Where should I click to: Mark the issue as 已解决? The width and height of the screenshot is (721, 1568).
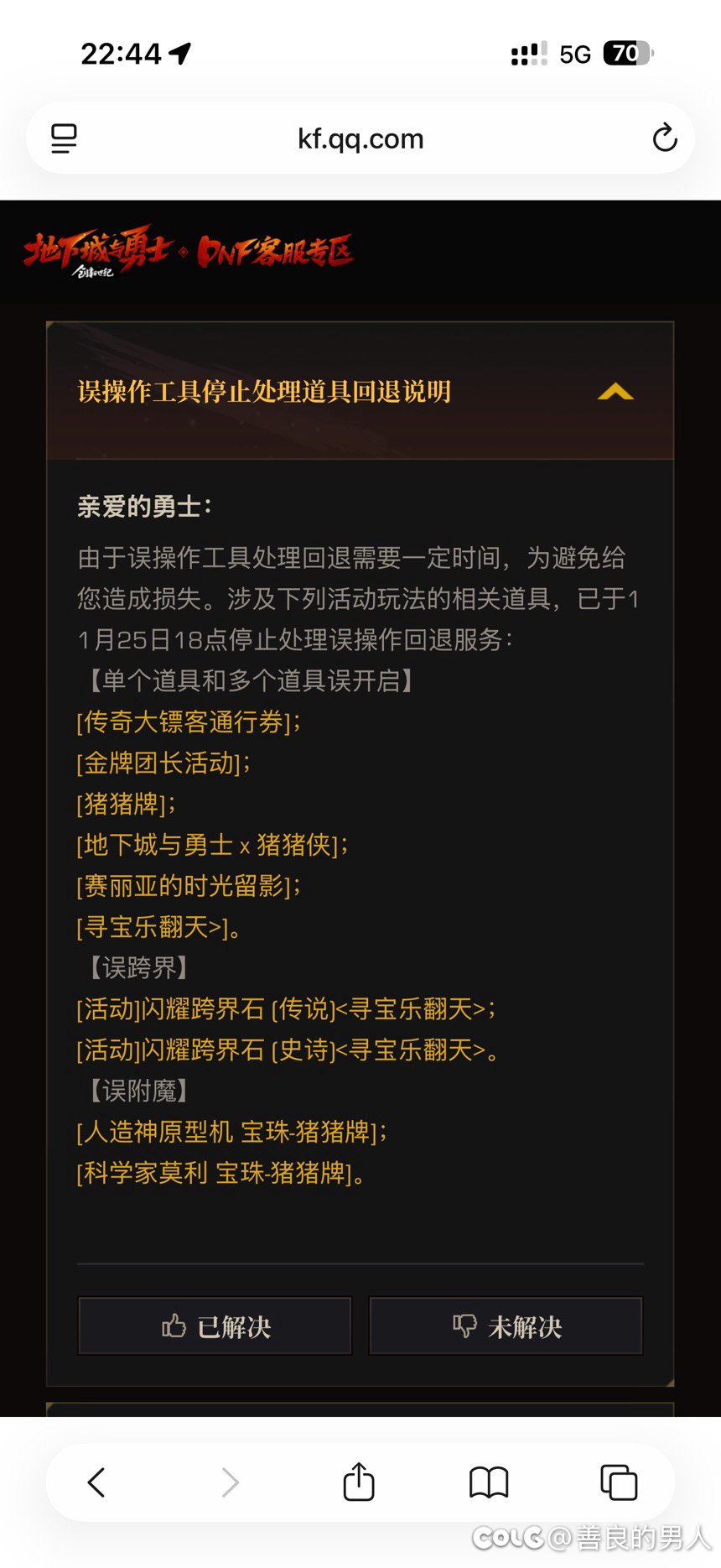coord(215,1326)
